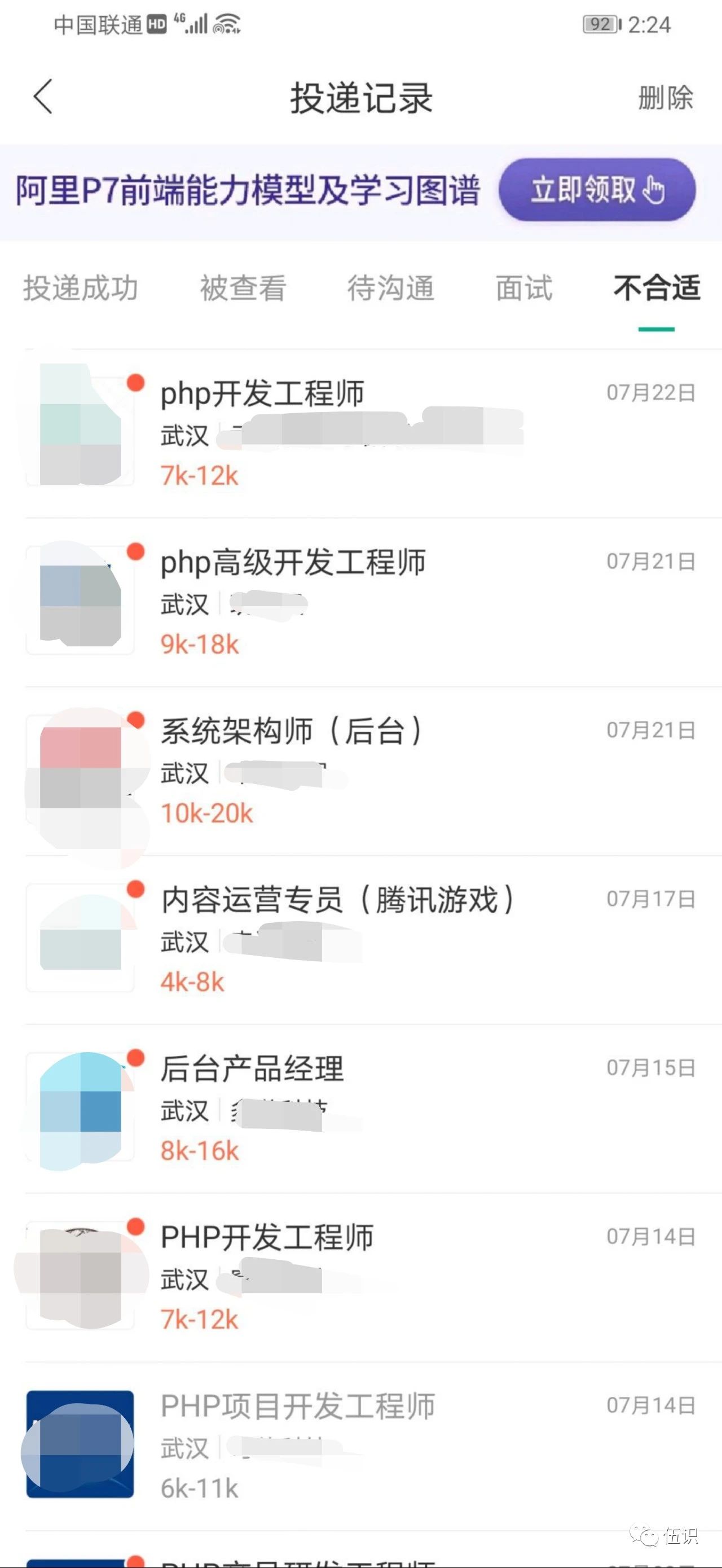Tap the 伍识 watermark logo
722x1568 pixels.
(x=663, y=1535)
